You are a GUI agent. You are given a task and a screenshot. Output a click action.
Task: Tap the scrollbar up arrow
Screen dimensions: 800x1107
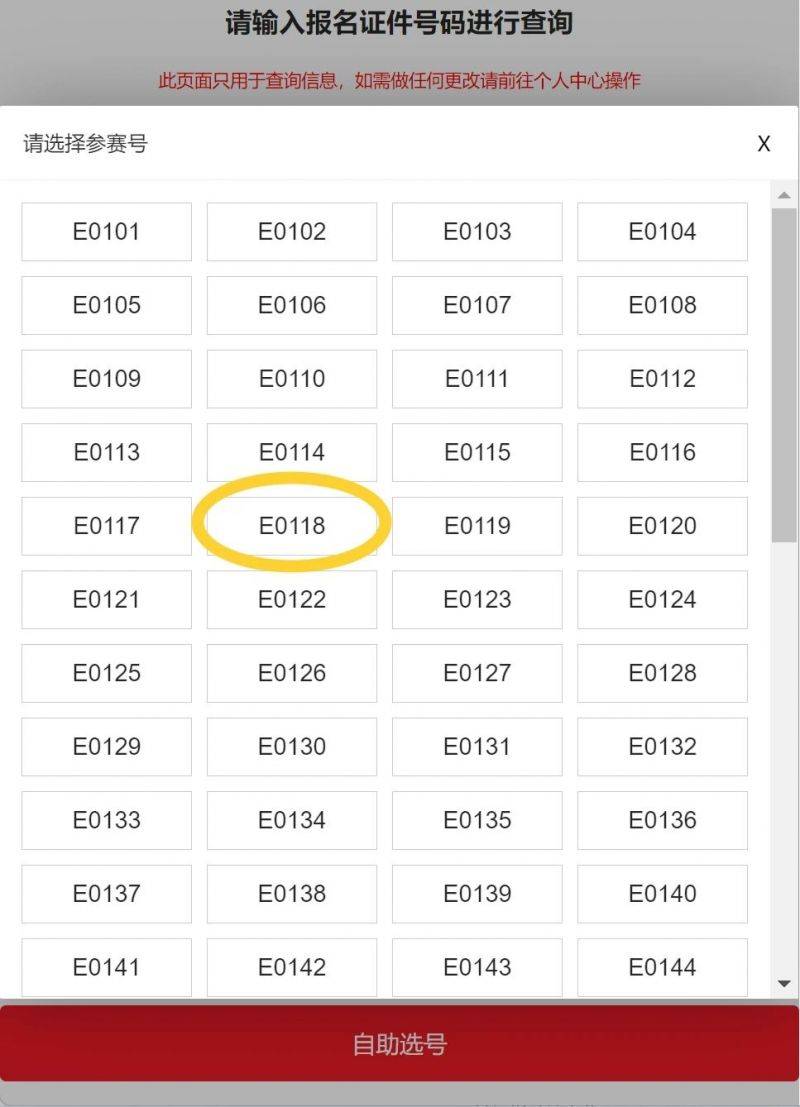point(785,196)
